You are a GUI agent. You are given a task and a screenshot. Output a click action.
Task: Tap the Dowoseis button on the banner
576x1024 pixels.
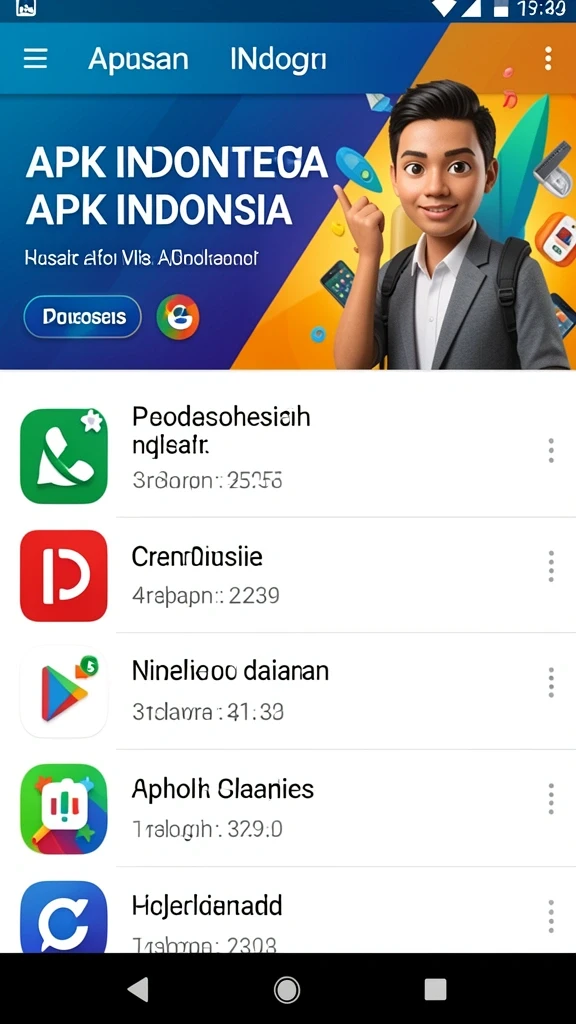82,317
